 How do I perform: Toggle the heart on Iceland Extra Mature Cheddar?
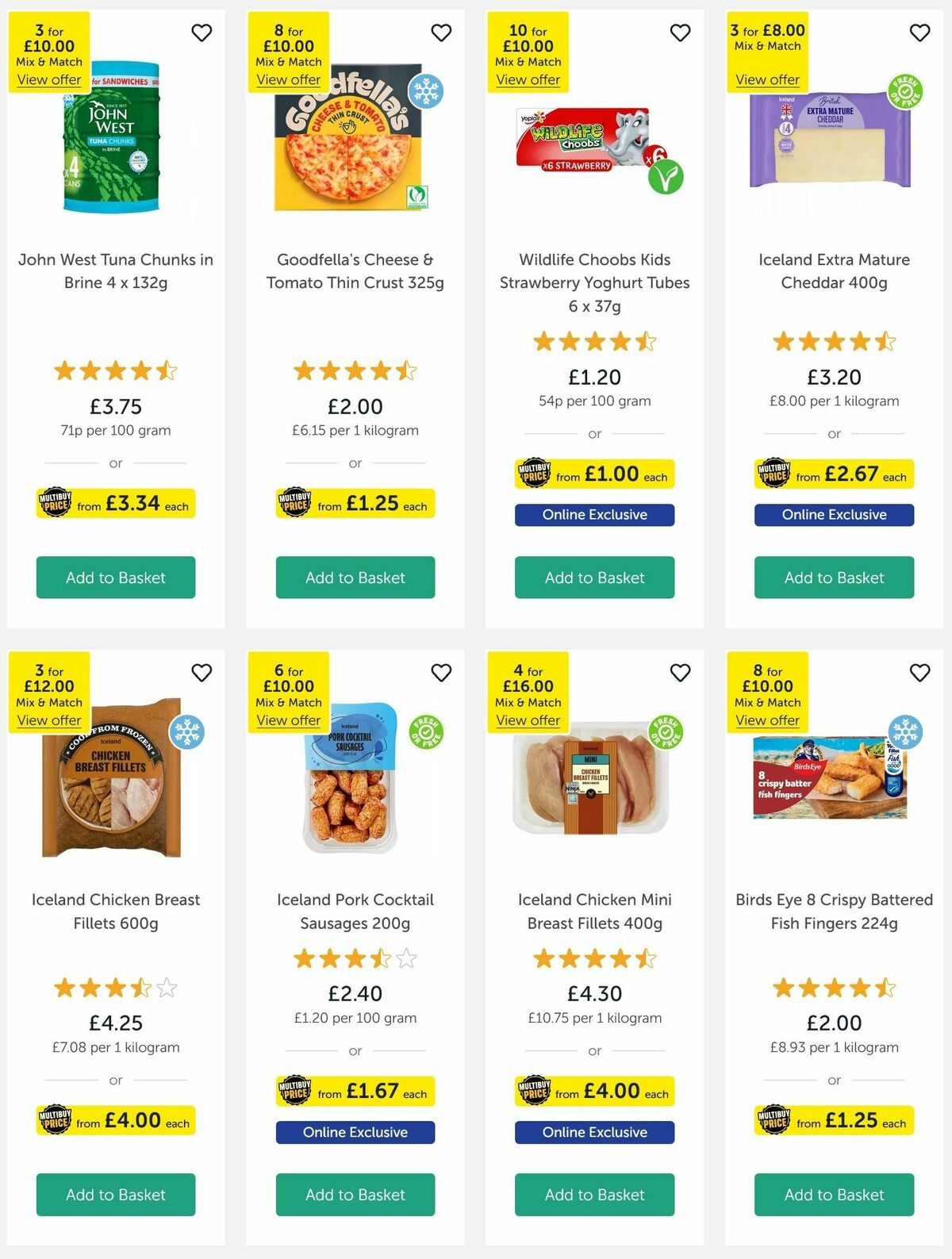click(x=919, y=33)
